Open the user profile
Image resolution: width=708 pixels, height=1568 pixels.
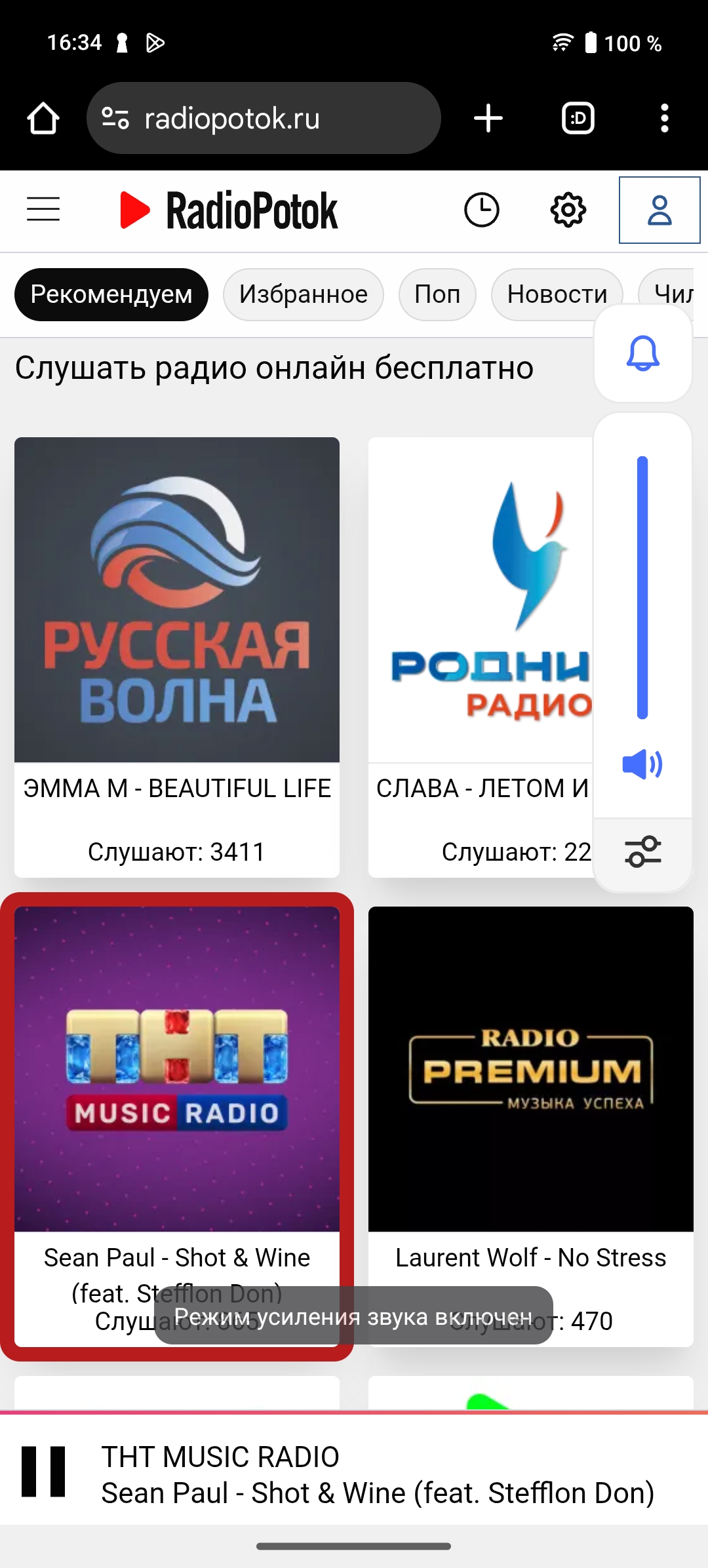(659, 210)
